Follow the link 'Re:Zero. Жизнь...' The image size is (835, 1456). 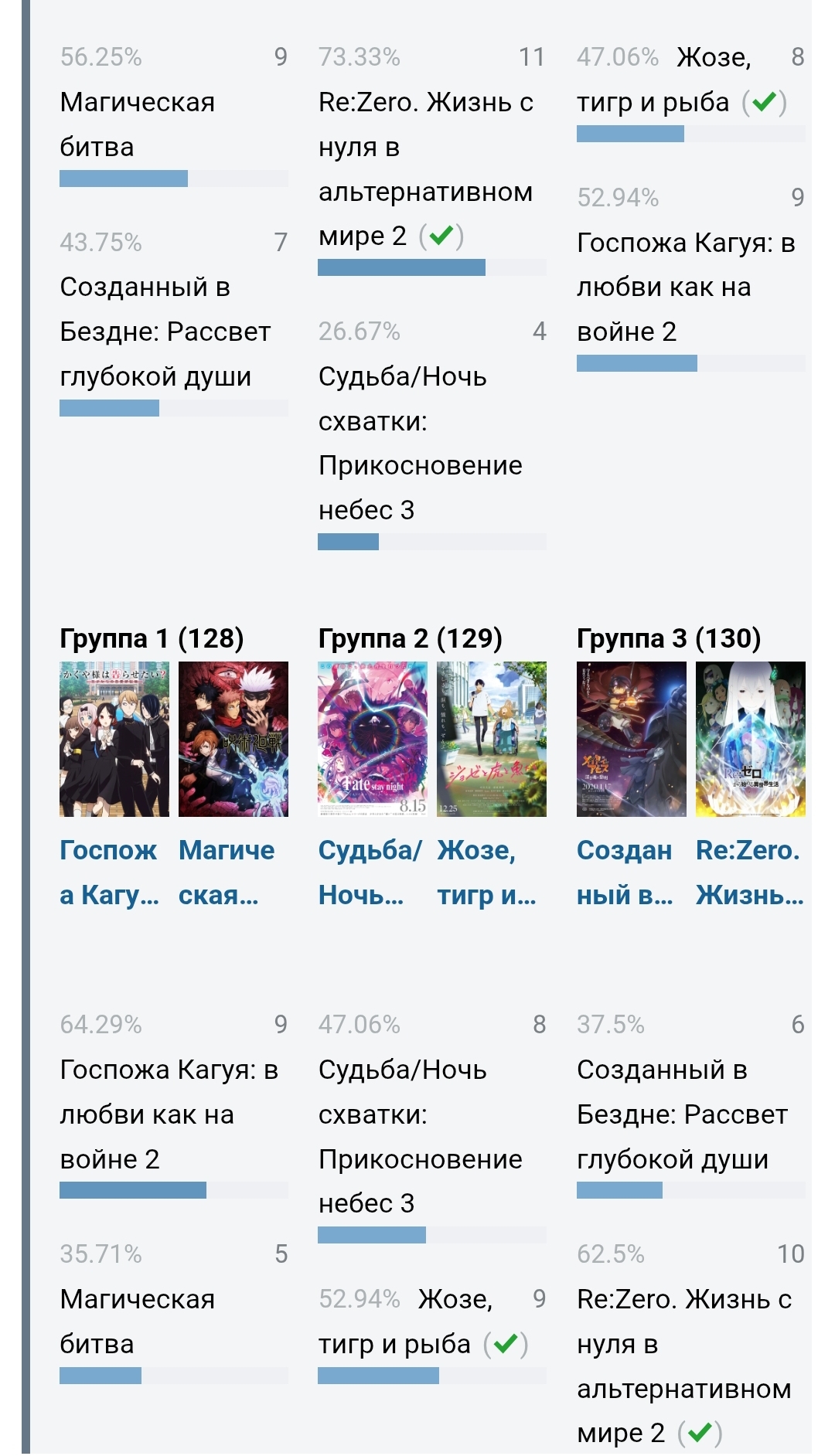coord(749,873)
